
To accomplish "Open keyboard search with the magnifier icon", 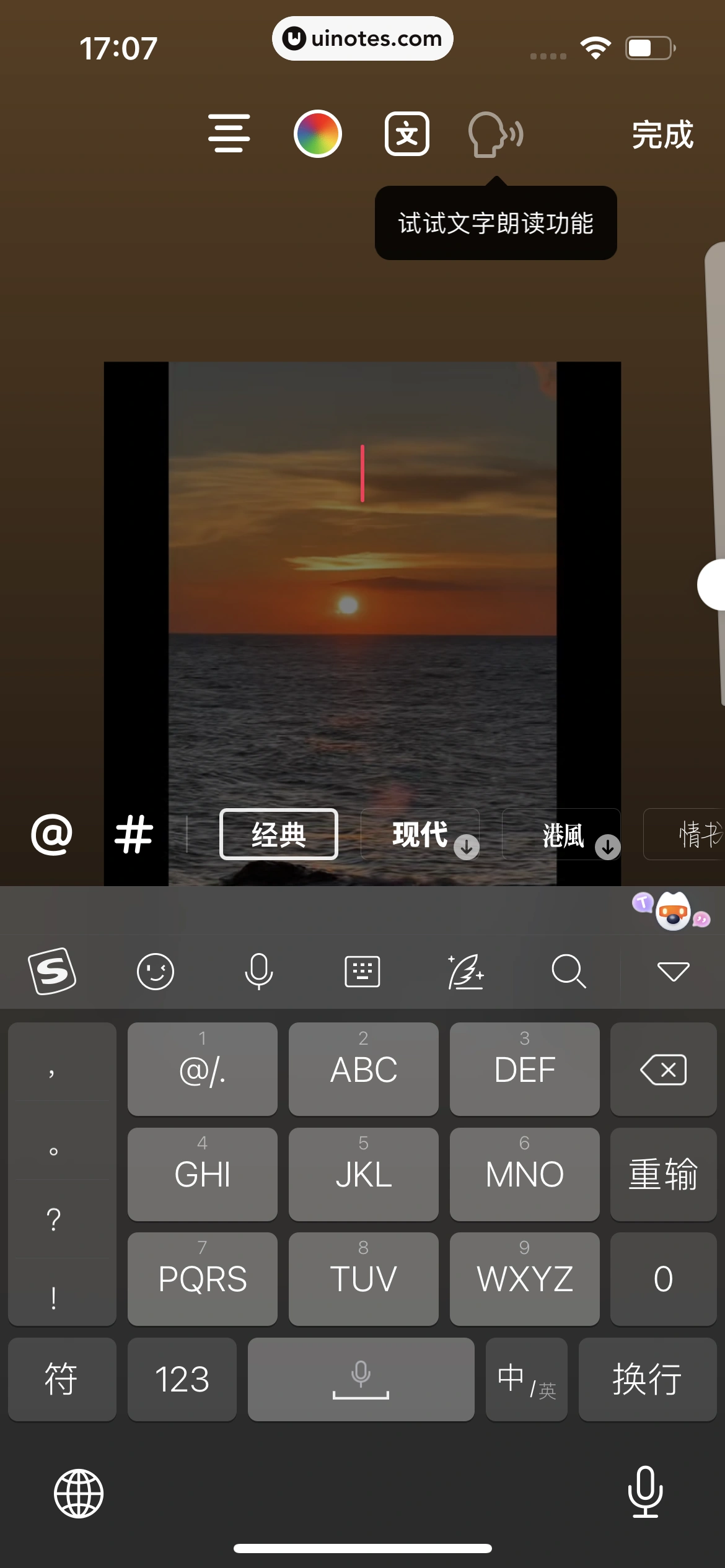I will click(570, 971).
